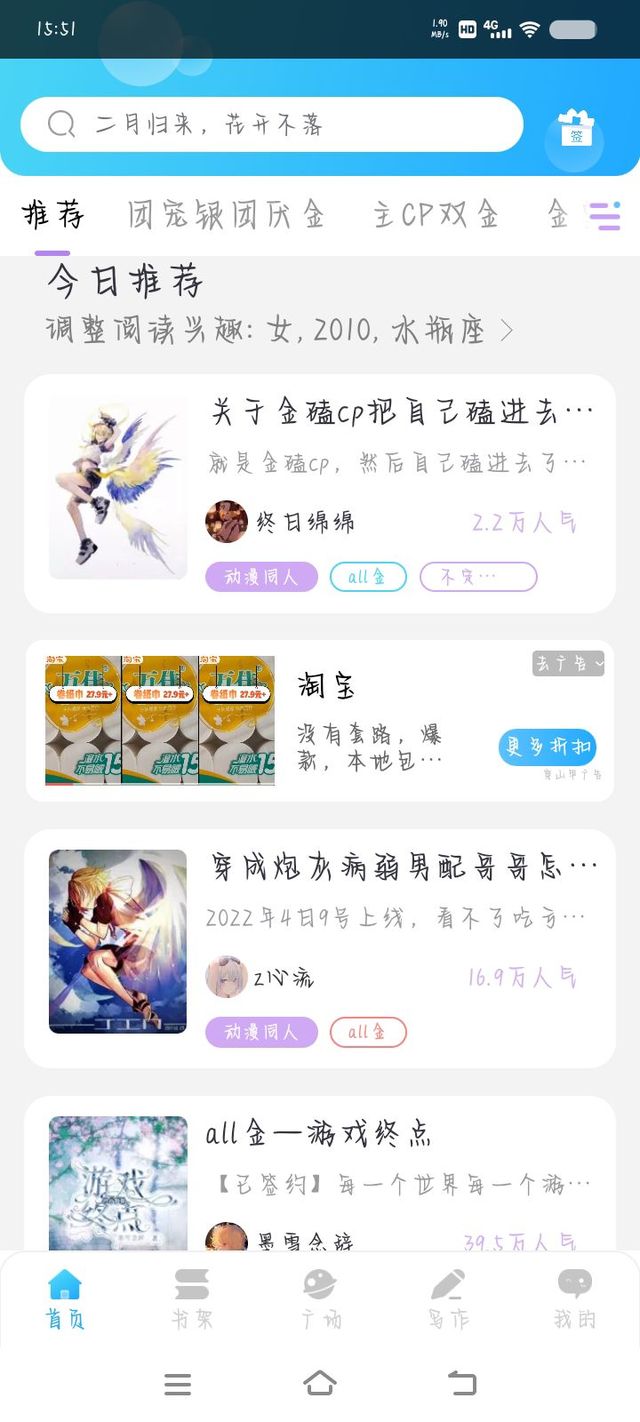Tap the system home button
The height and width of the screenshot is (1422, 640).
pyautogui.click(x=319, y=1384)
